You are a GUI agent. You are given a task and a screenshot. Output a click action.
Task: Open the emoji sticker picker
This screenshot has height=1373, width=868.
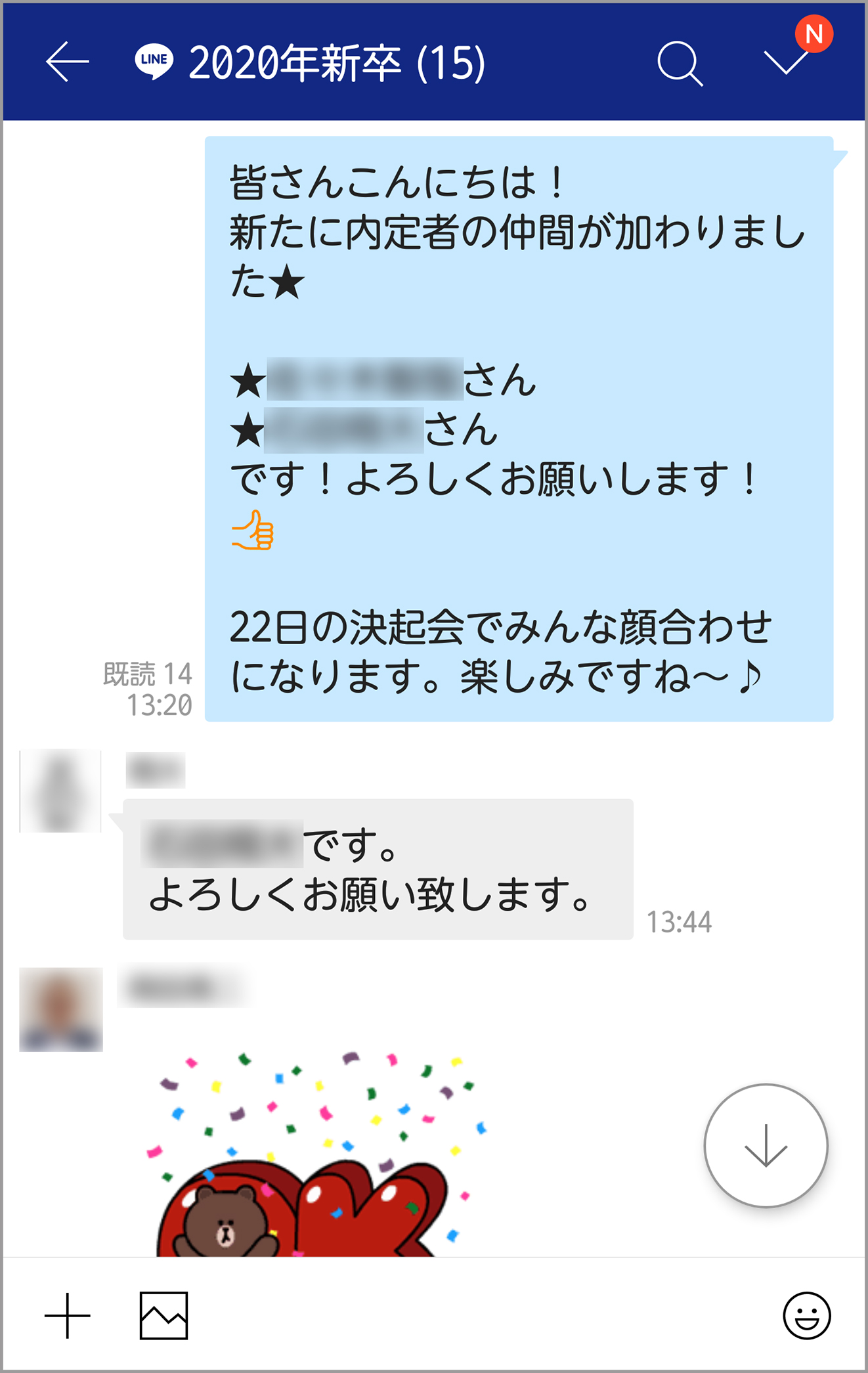coord(806,1315)
